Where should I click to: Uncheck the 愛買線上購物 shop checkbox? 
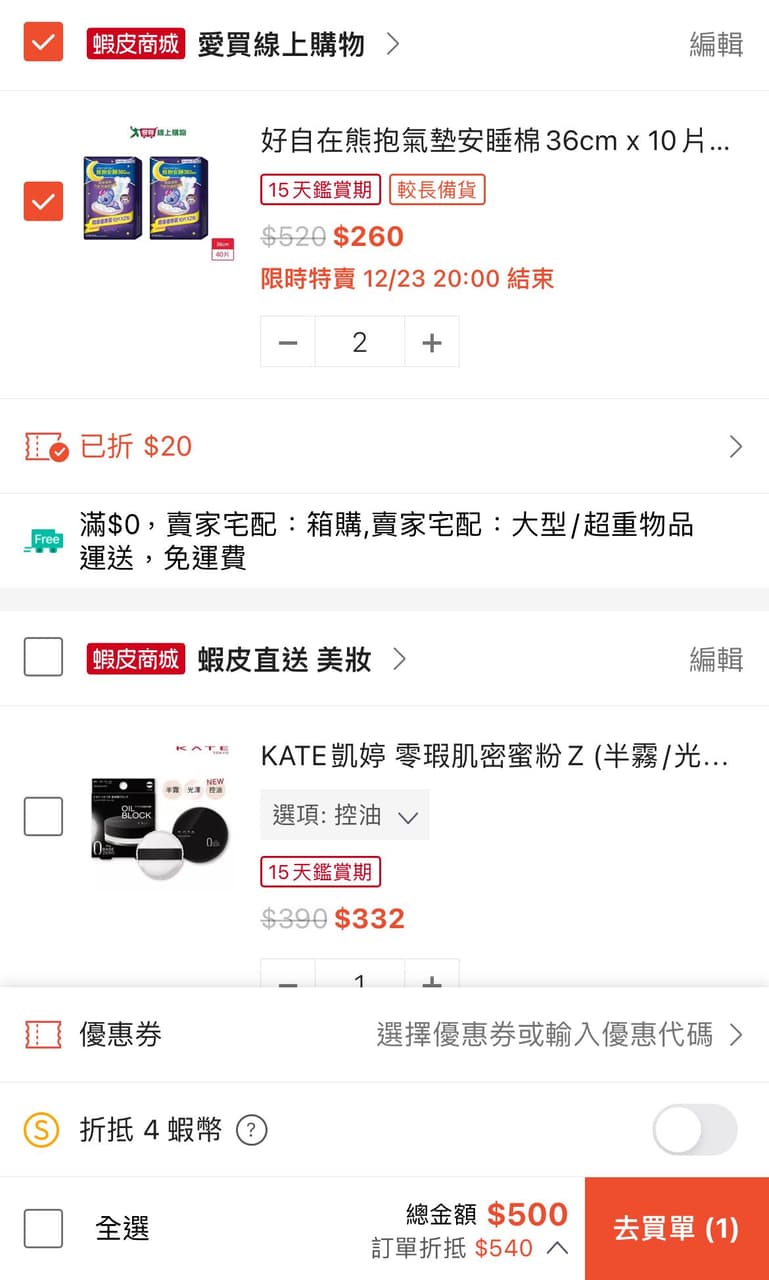click(x=43, y=43)
